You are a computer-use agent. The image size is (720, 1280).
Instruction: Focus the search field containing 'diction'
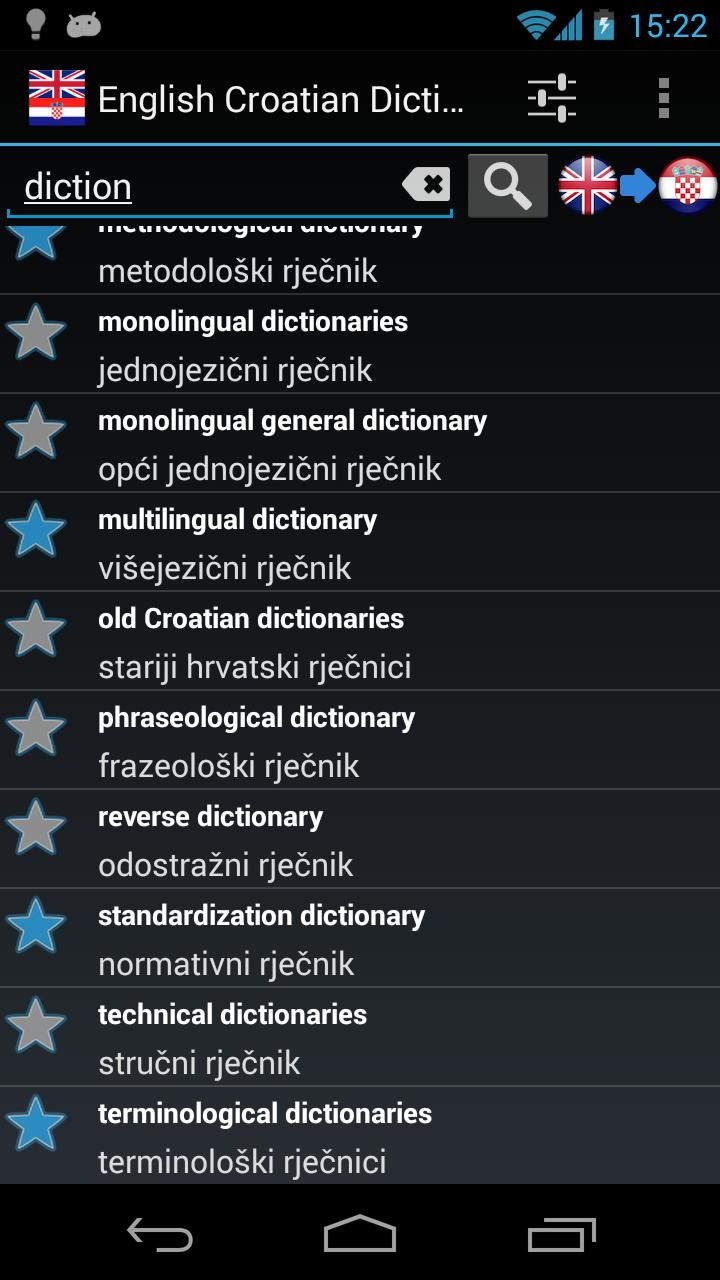point(200,186)
